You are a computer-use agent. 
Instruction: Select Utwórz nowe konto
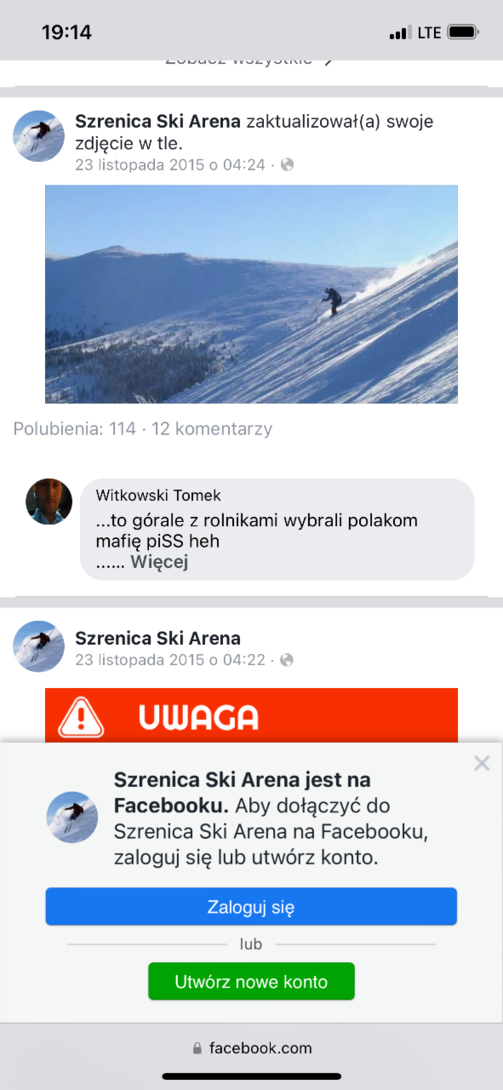click(x=252, y=982)
